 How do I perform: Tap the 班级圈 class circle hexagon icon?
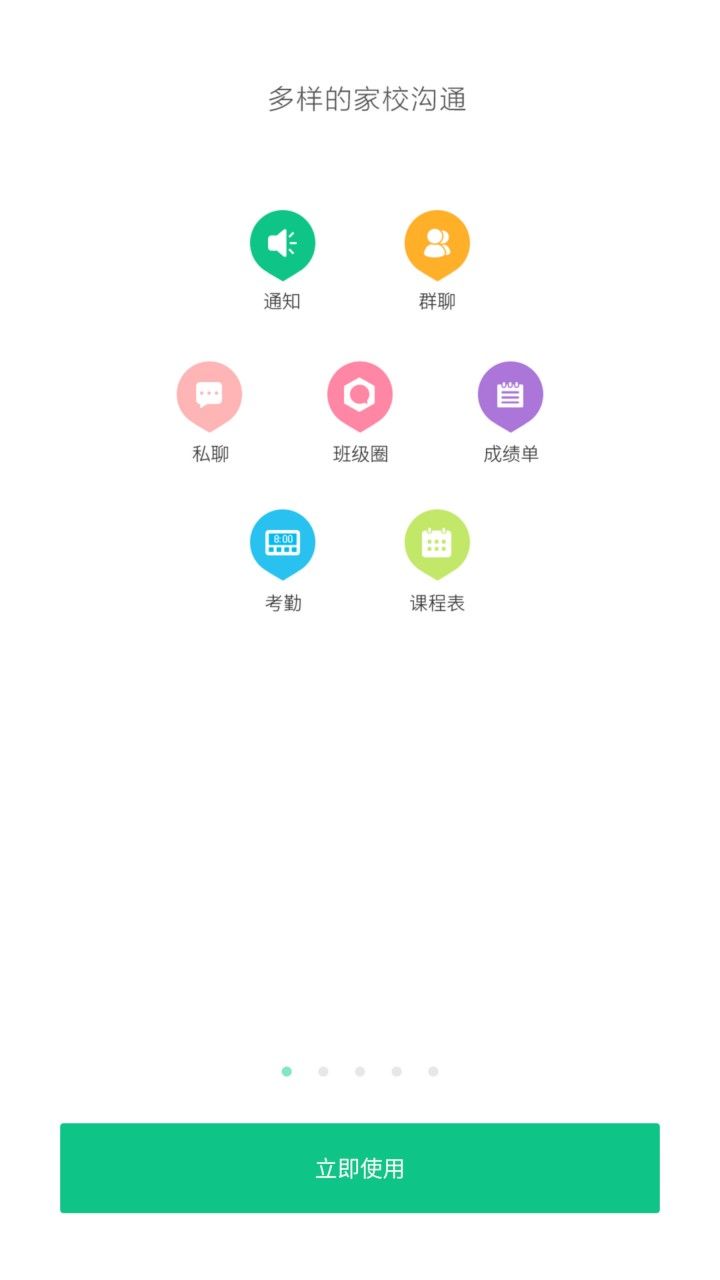(x=360, y=393)
